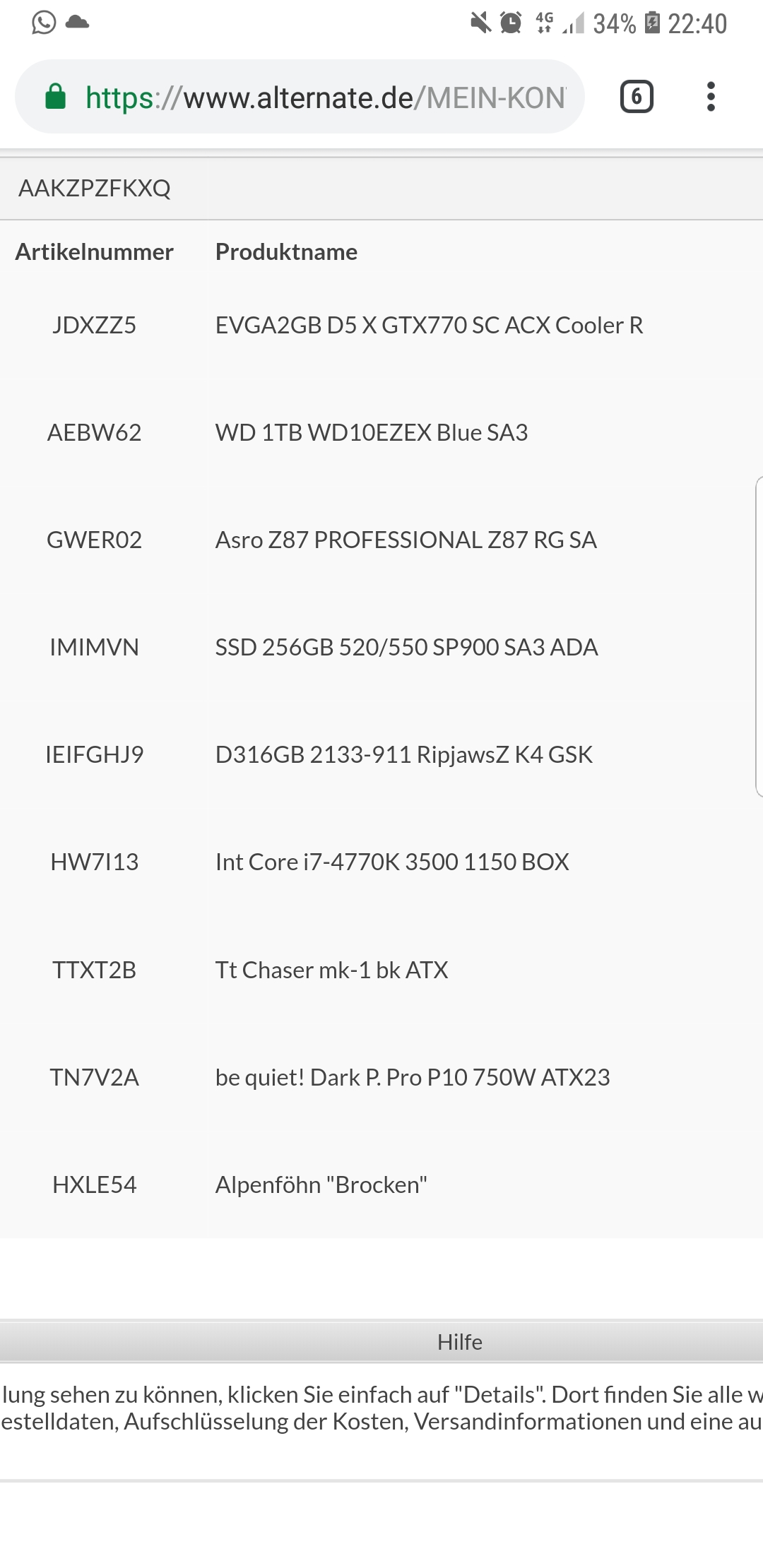Open the tab switcher showing 6 tabs
Screen dimensions: 763x1568
click(636, 97)
